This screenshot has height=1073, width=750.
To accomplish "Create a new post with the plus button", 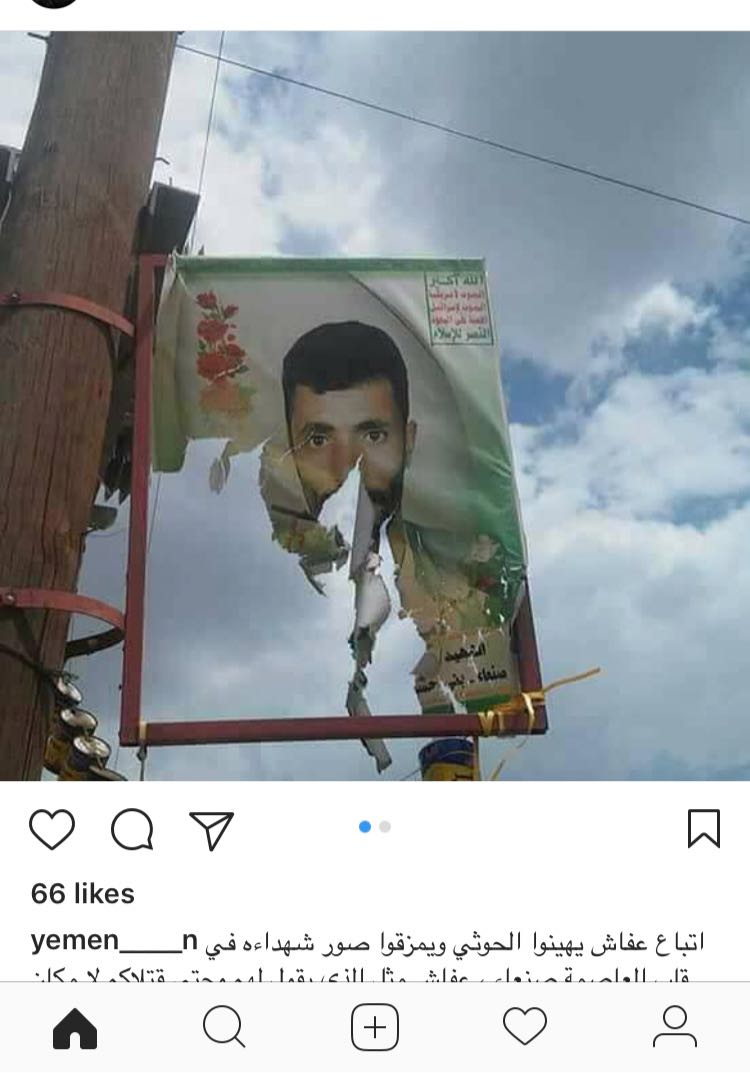I will (375, 1028).
